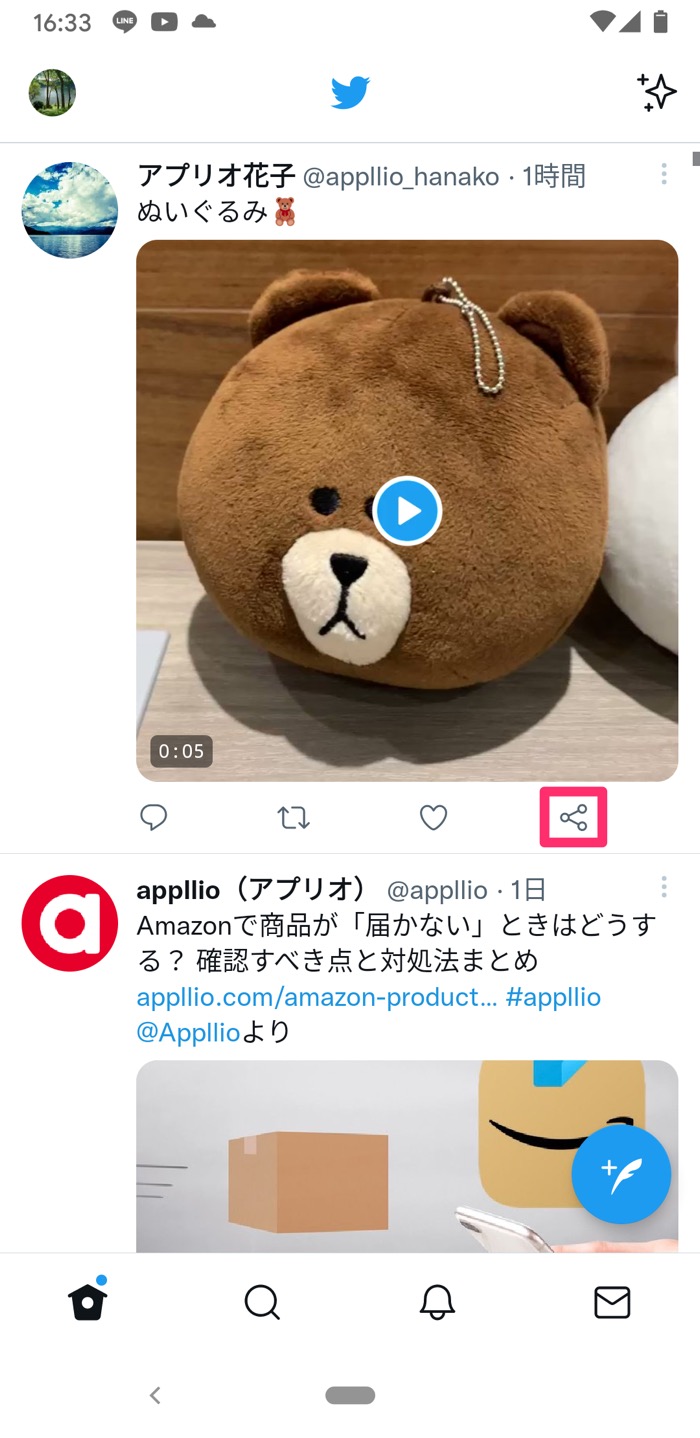The image size is (700, 1438).
Task: Open appllio's red profile avatar
Action: pyautogui.click(x=70, y=923)
